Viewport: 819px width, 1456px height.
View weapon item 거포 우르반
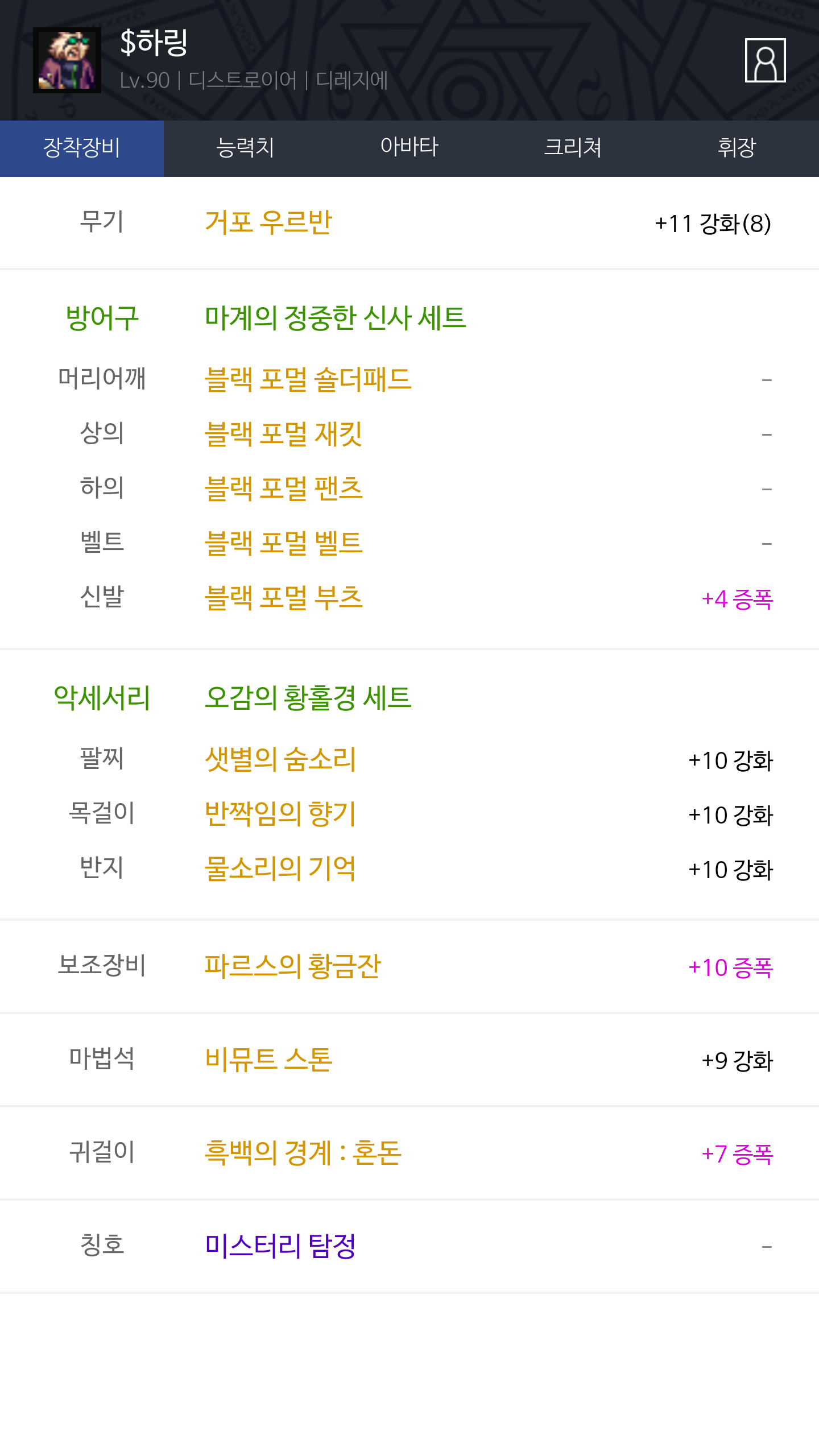click(268, 222)
